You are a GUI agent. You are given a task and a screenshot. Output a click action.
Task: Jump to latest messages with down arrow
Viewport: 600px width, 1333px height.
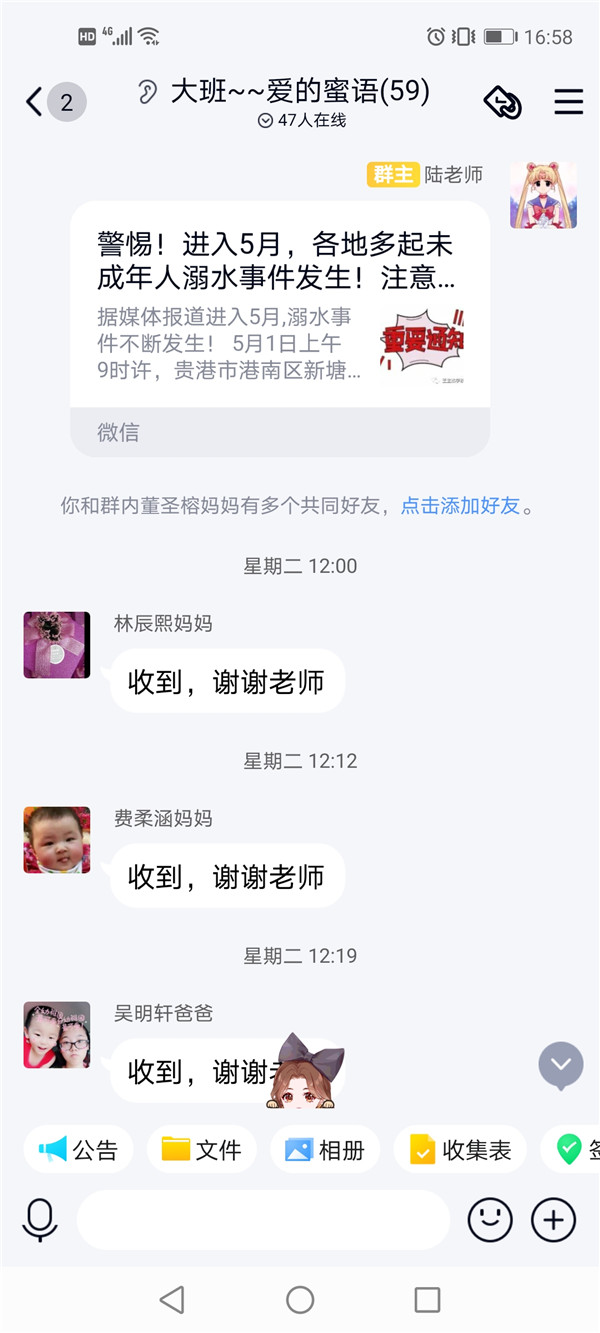[561, 1065]
